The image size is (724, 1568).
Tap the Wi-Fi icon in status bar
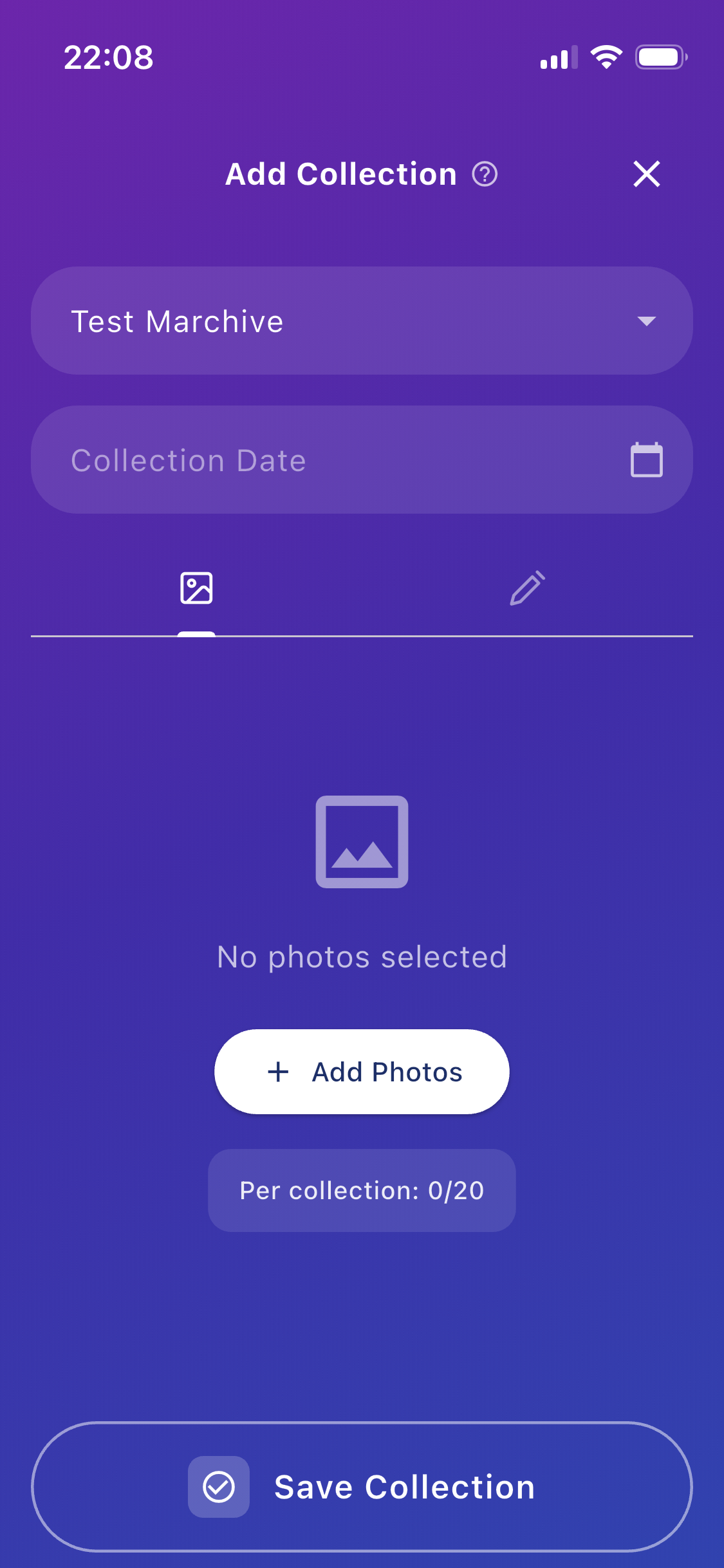click(605, 57)
